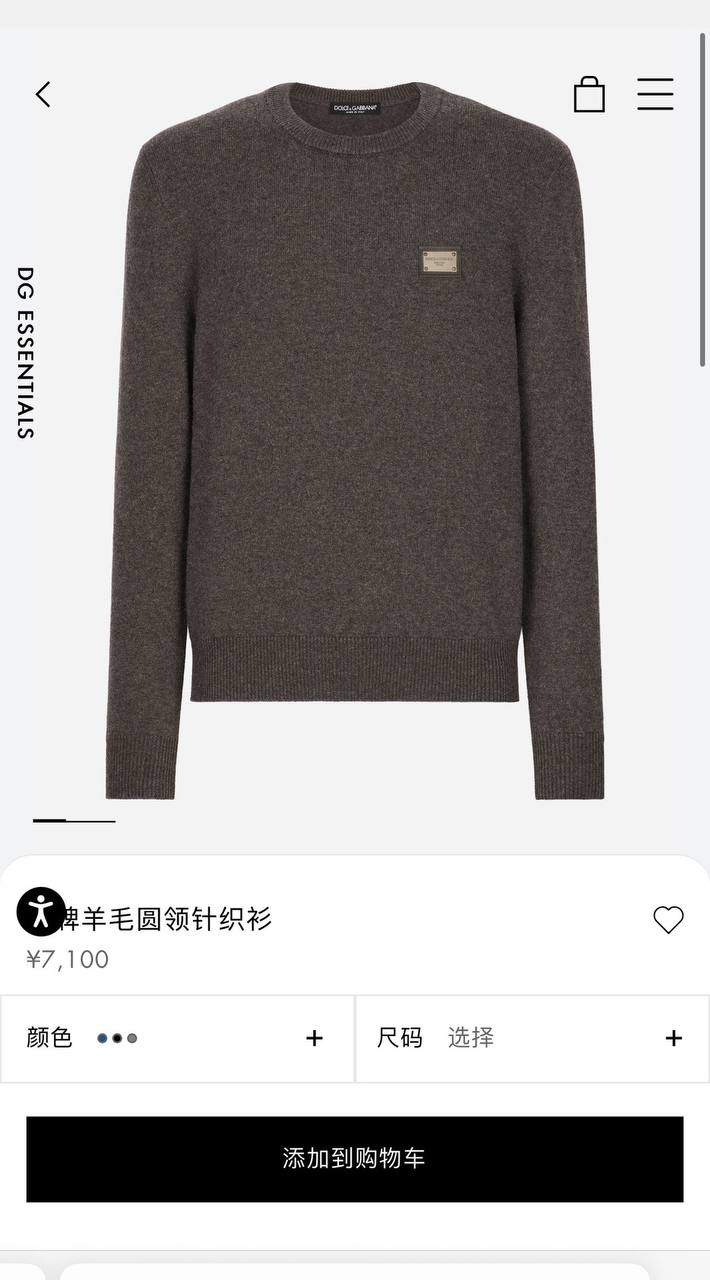Open the accessibility options button

[x=41, y=911]
